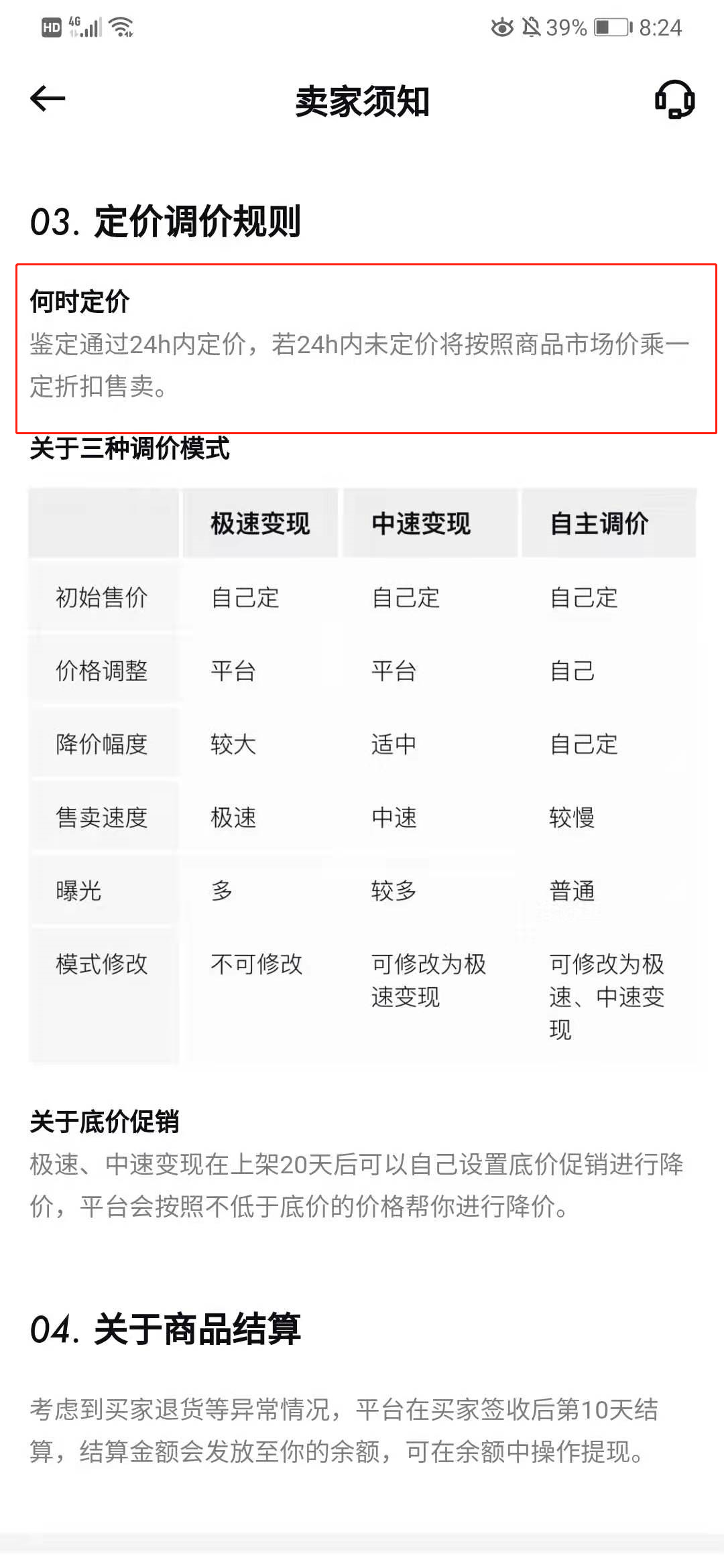Go back from the 卖家须知 page
The image size is (724, 1568).
[48, 99]
